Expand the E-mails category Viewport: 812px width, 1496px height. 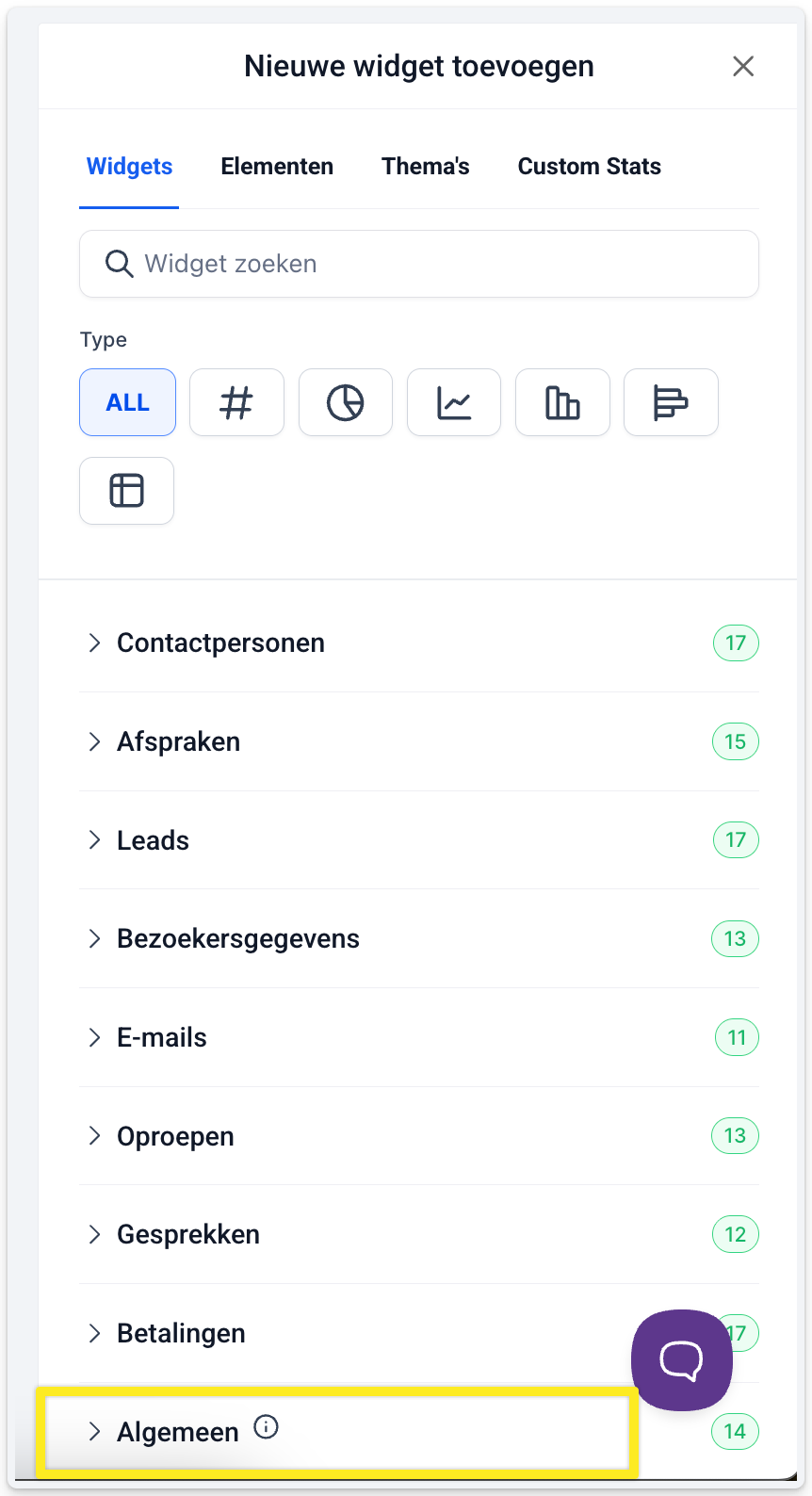tap(419, 1038)
